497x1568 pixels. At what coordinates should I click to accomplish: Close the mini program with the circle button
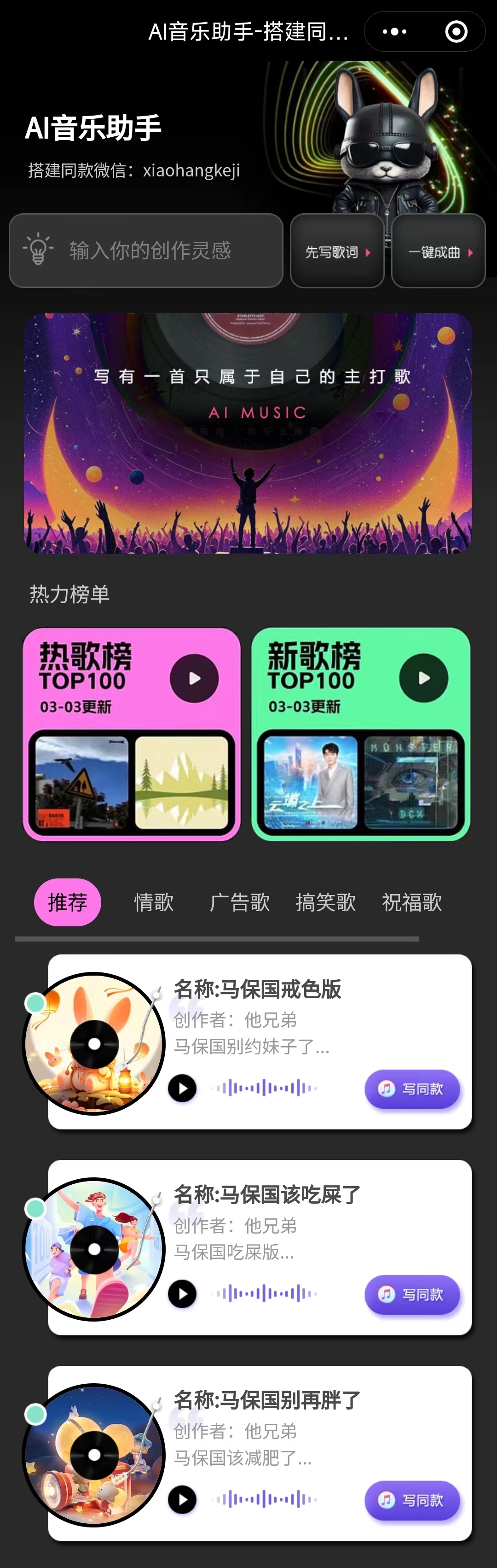[x=456, y=31]
